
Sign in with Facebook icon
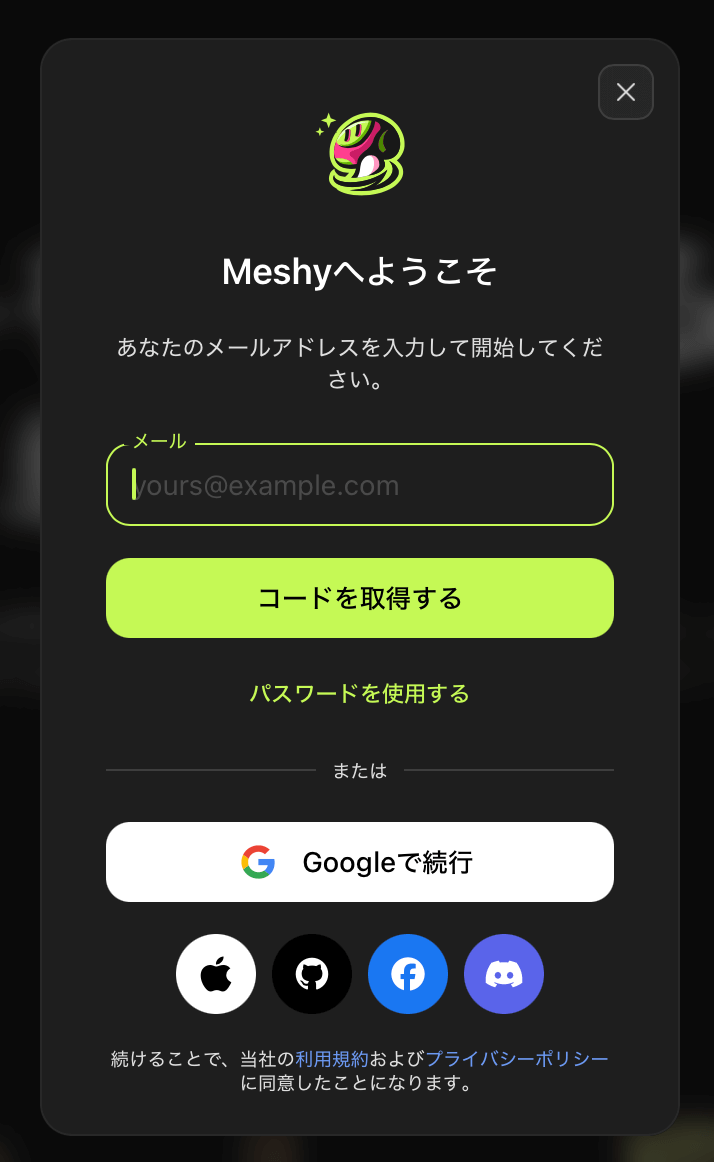[x=408, y=974]
